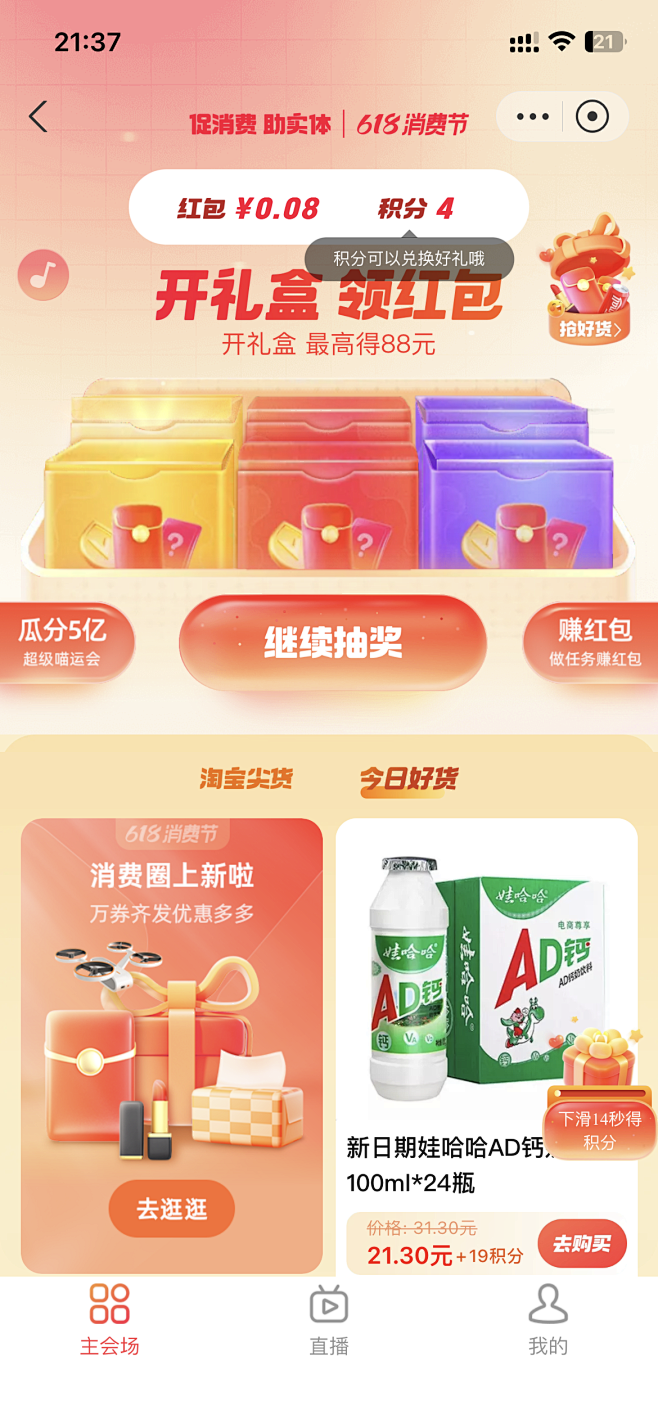
Task: Open the mini-program overflow menu dots
Action: coord(532,117)
